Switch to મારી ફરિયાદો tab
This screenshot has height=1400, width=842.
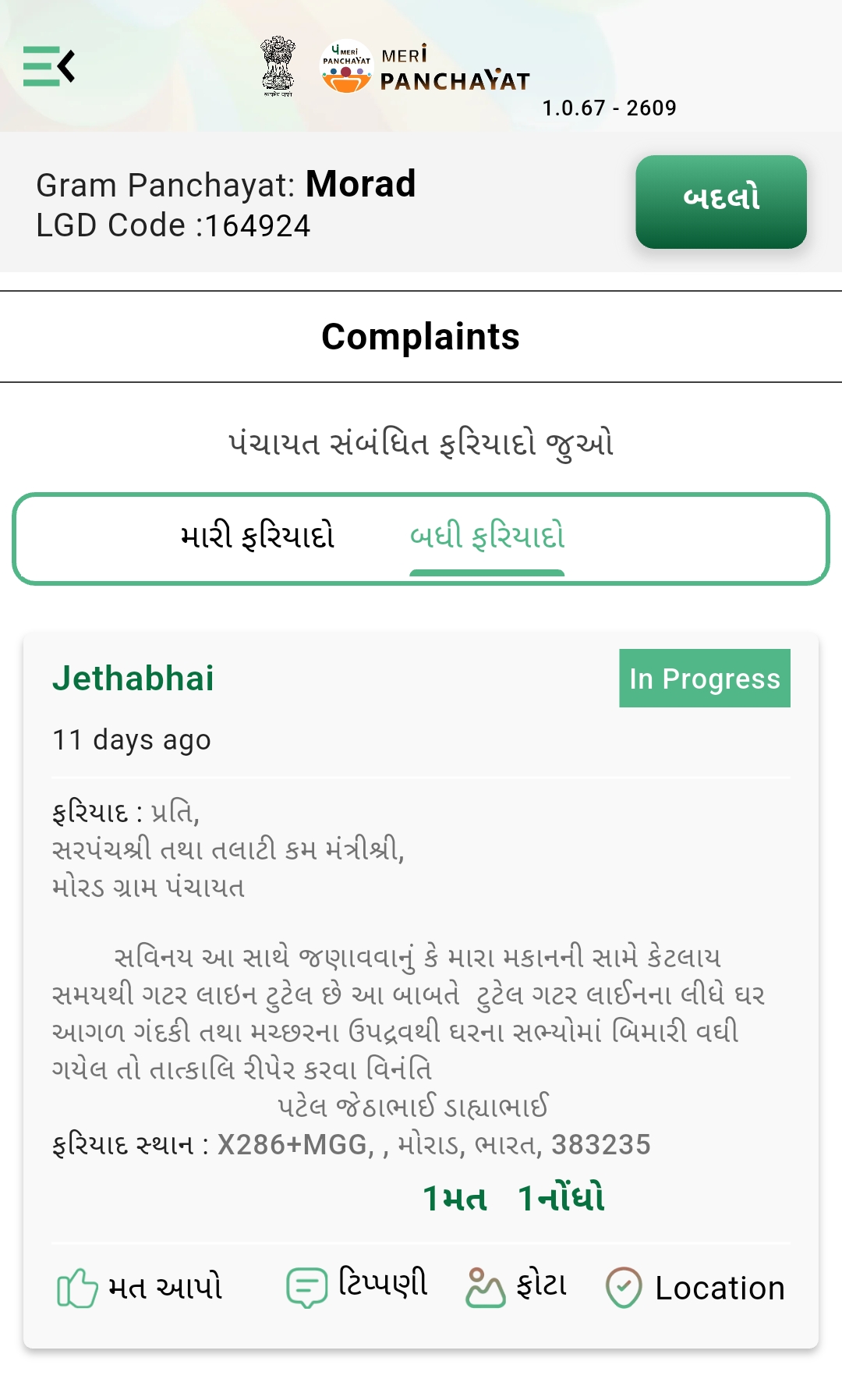point(256,537)
